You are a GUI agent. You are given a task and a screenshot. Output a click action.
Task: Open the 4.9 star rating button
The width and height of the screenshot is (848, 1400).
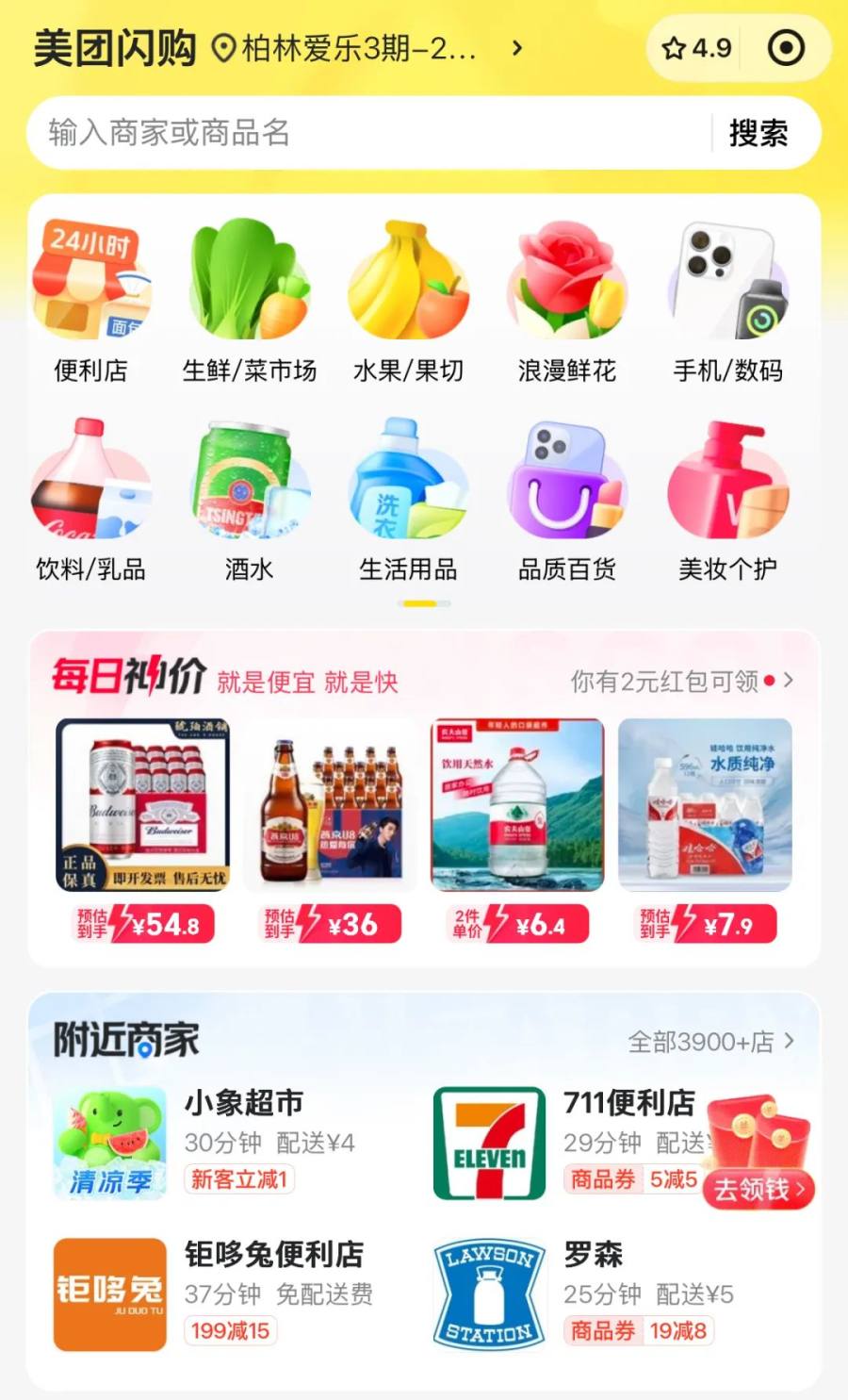point(697,48)
